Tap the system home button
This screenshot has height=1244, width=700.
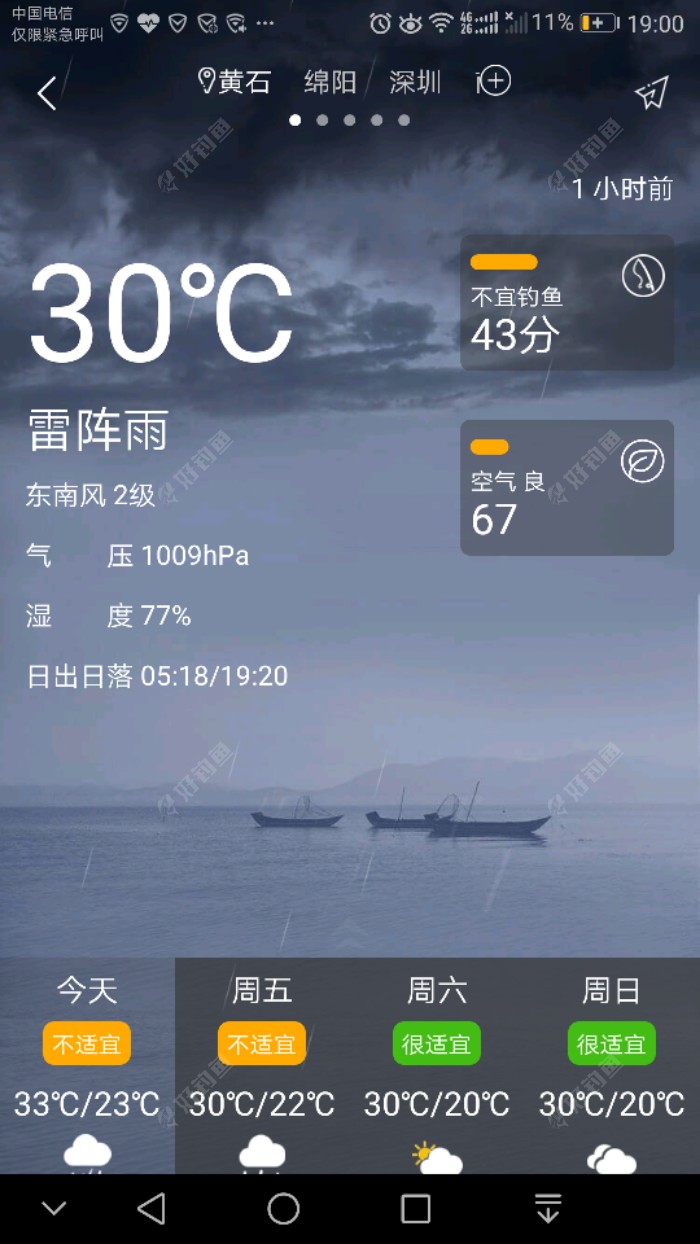click(x=283, y=1209)
